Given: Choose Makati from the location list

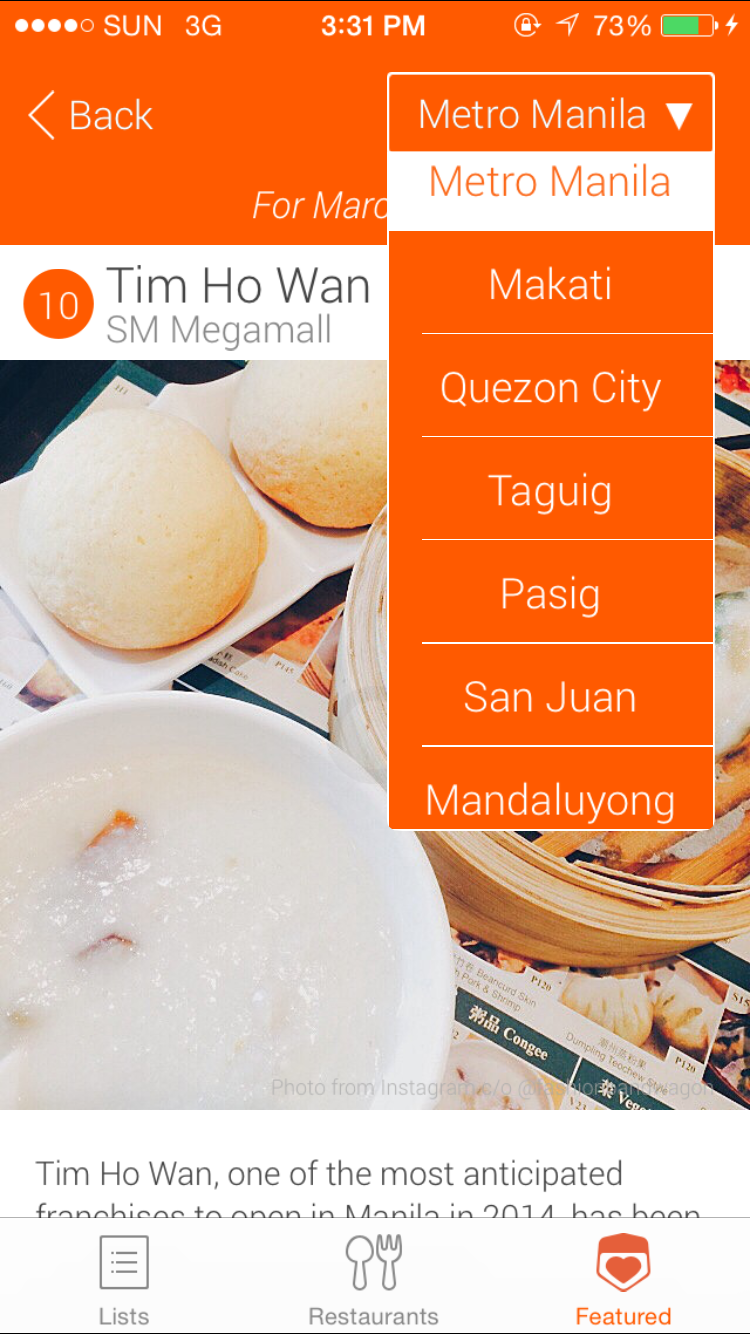Looking at the screenshot, I should (550, 286).
